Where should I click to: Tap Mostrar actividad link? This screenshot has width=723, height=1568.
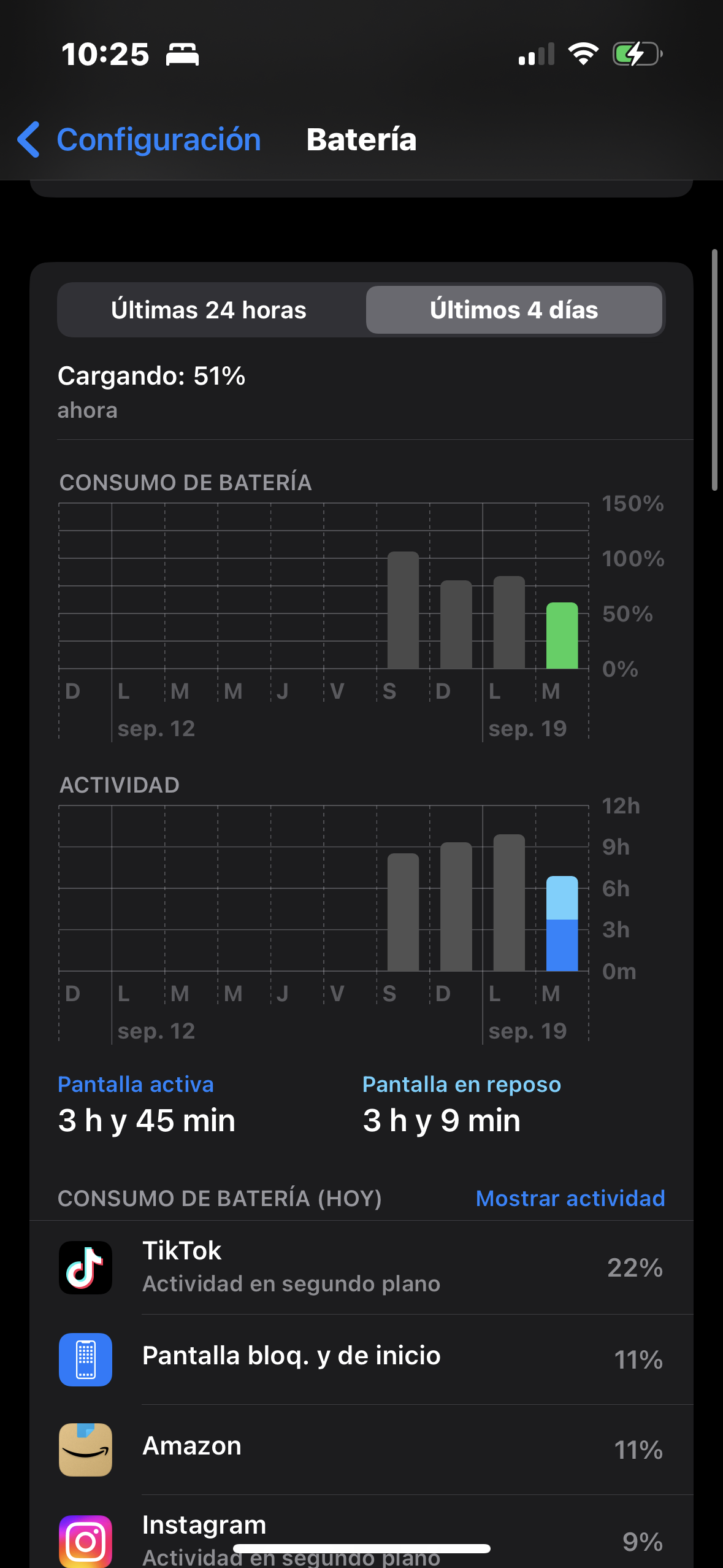click(x=570, y=1198)
